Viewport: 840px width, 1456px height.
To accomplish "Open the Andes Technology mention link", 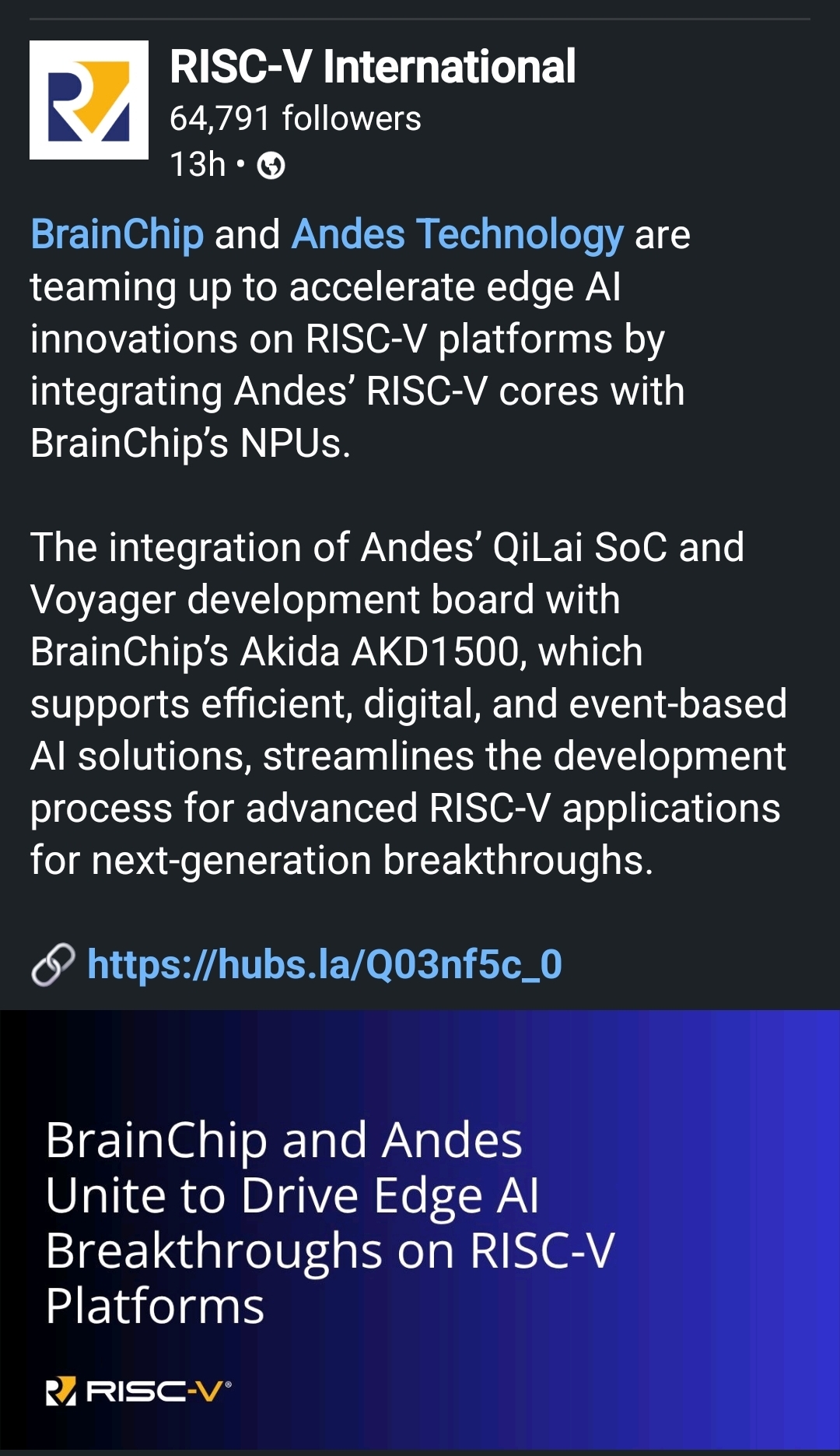I will point(457,235).
